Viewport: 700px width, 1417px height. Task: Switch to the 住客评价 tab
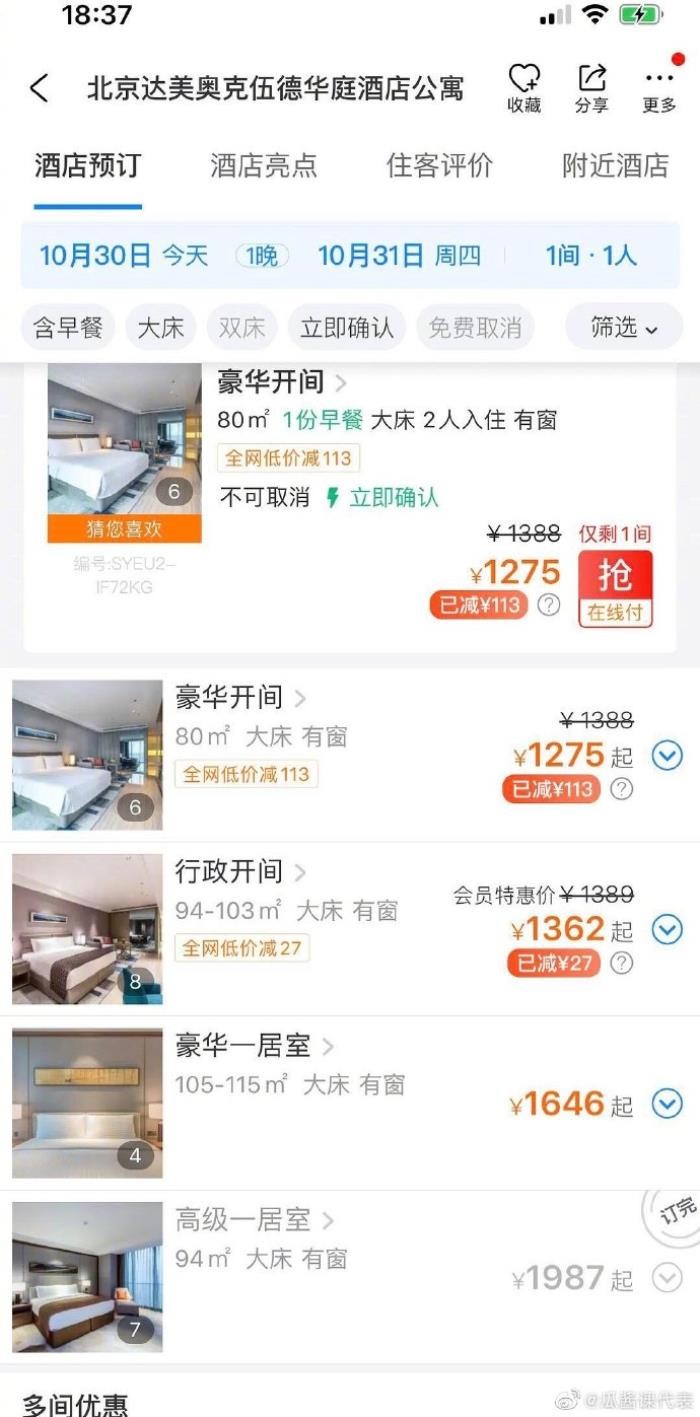(x=439, y=165)
